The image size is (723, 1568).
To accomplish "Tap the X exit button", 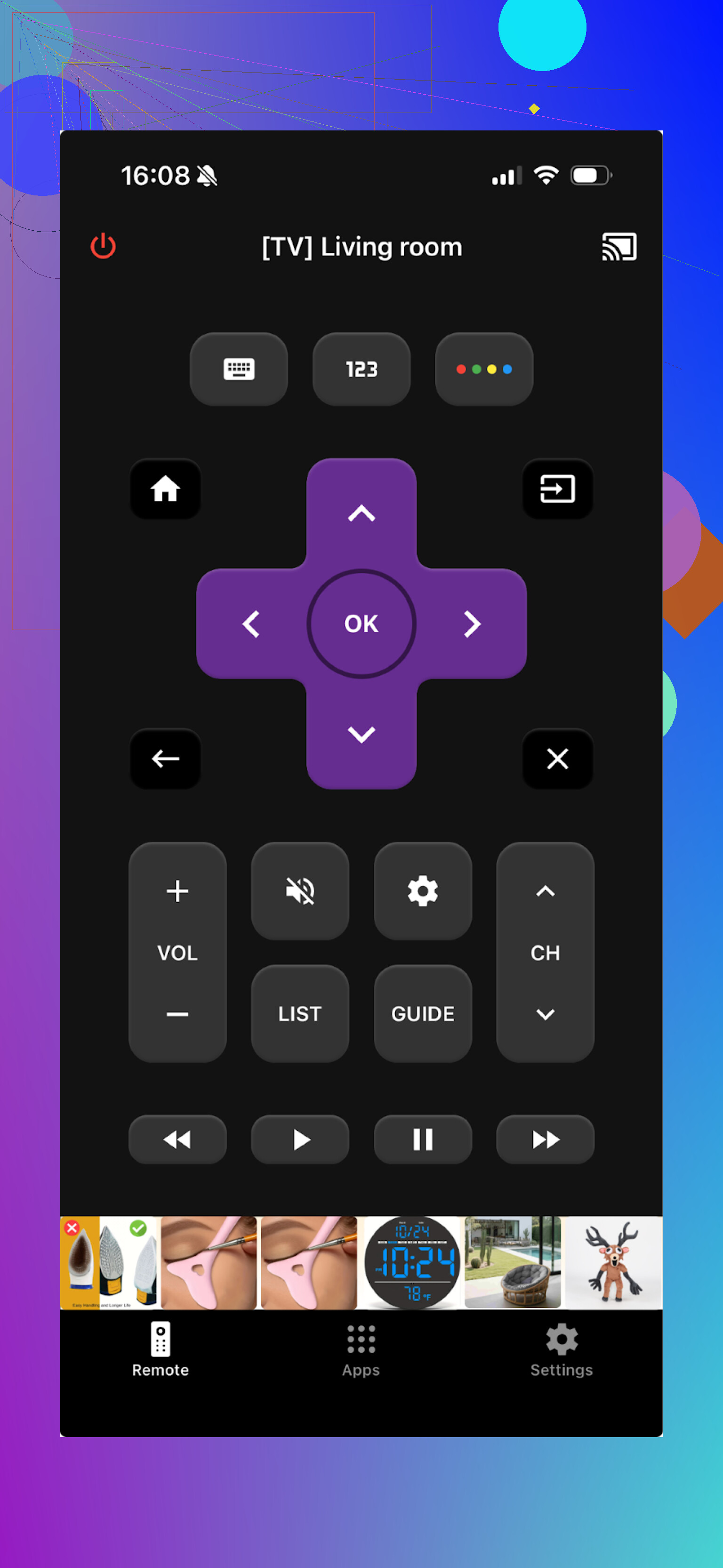I will point(557,759).
